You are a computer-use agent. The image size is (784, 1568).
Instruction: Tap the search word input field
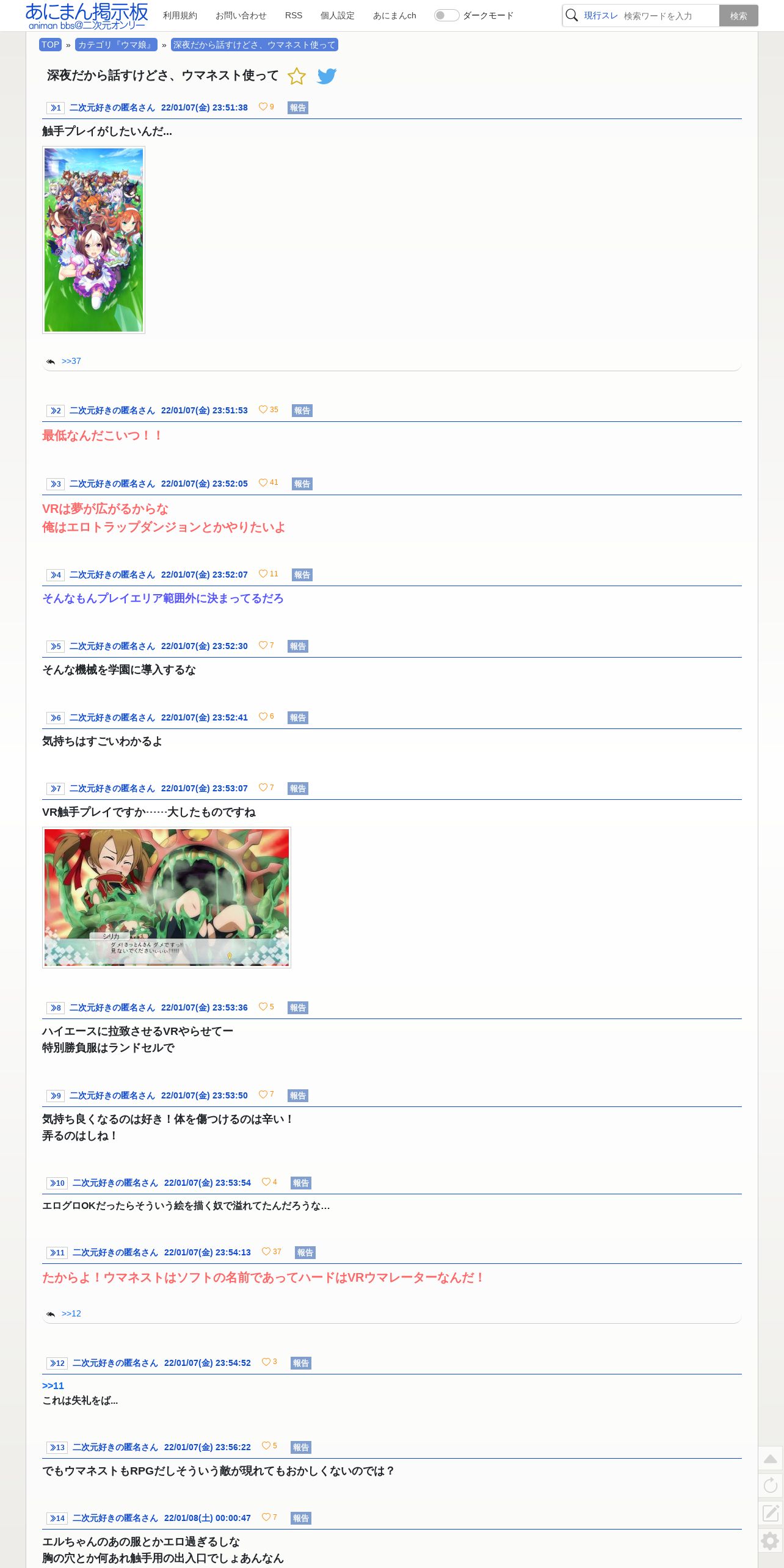pos(669,16)
